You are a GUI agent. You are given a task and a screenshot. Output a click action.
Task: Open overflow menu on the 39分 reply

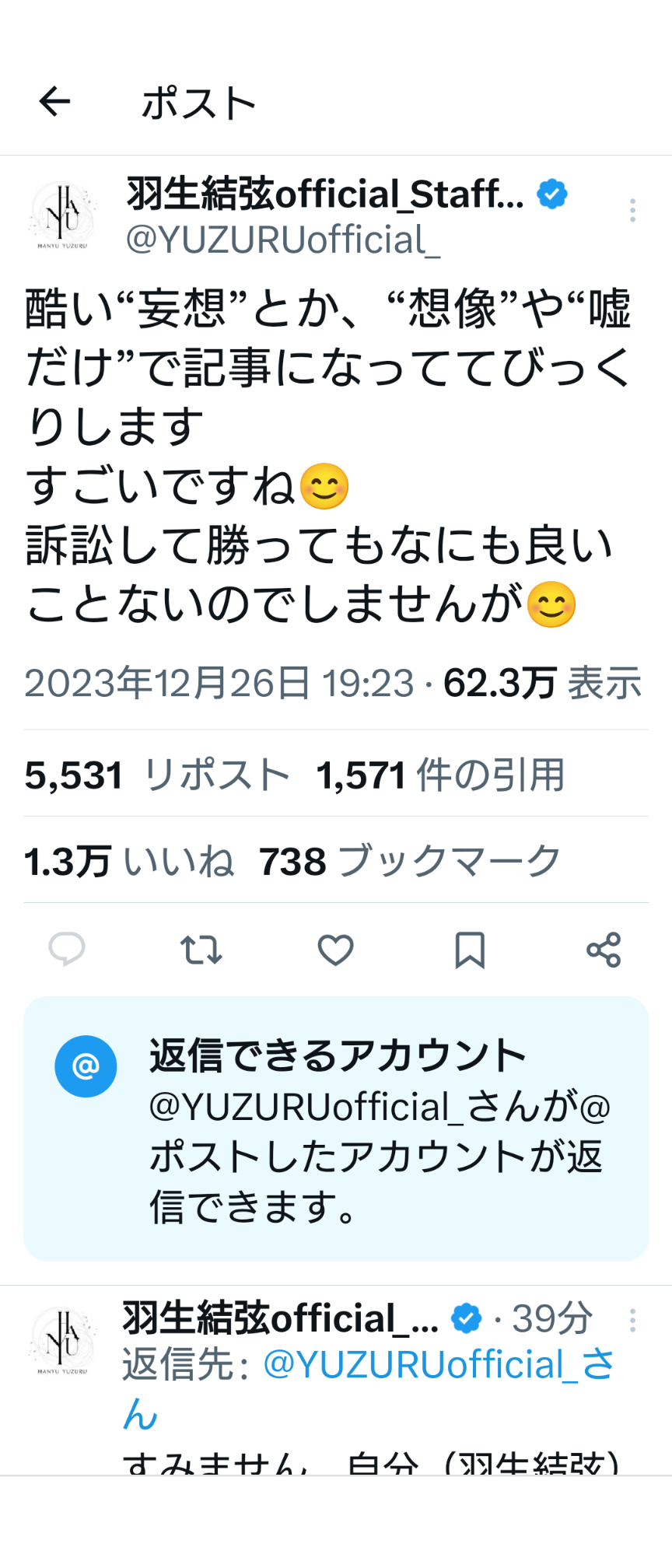632,1320
